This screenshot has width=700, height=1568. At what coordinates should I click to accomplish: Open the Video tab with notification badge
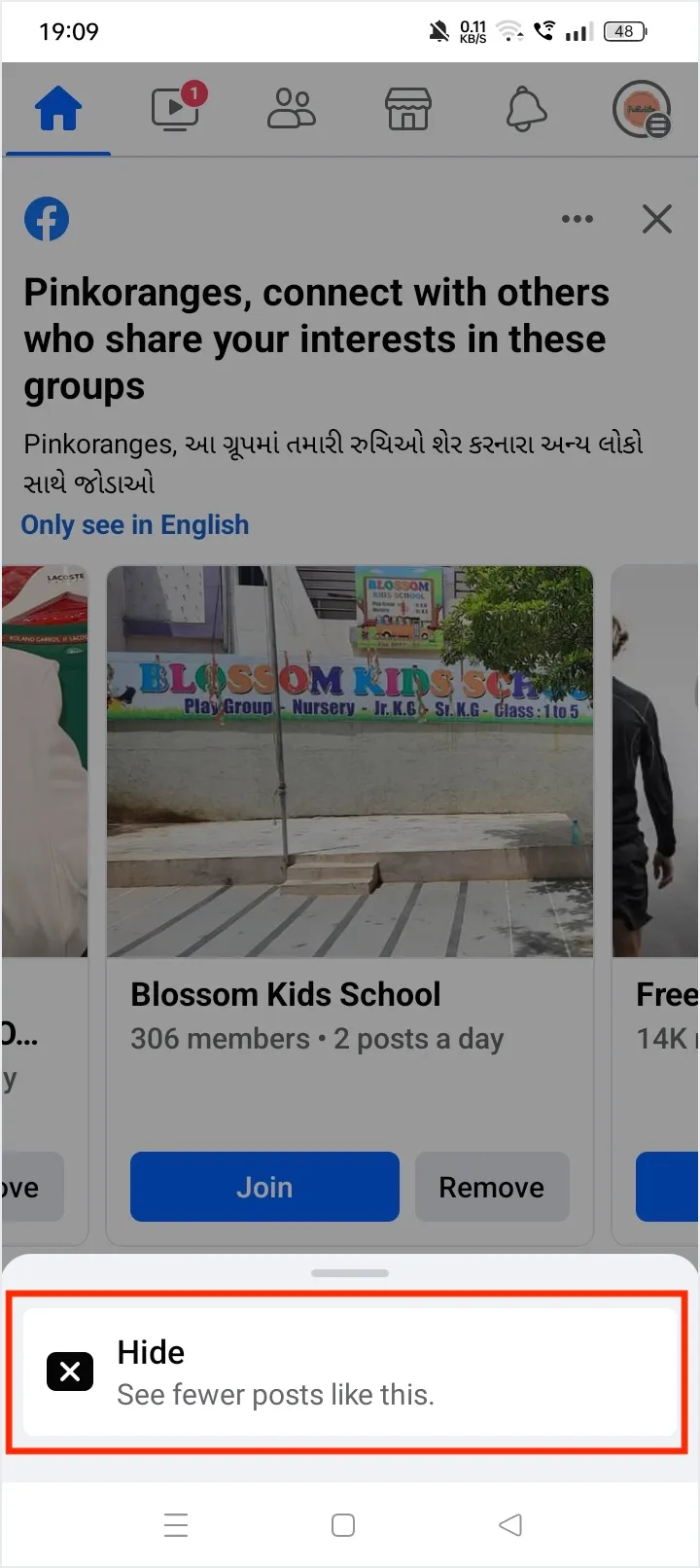click(175, 109)
